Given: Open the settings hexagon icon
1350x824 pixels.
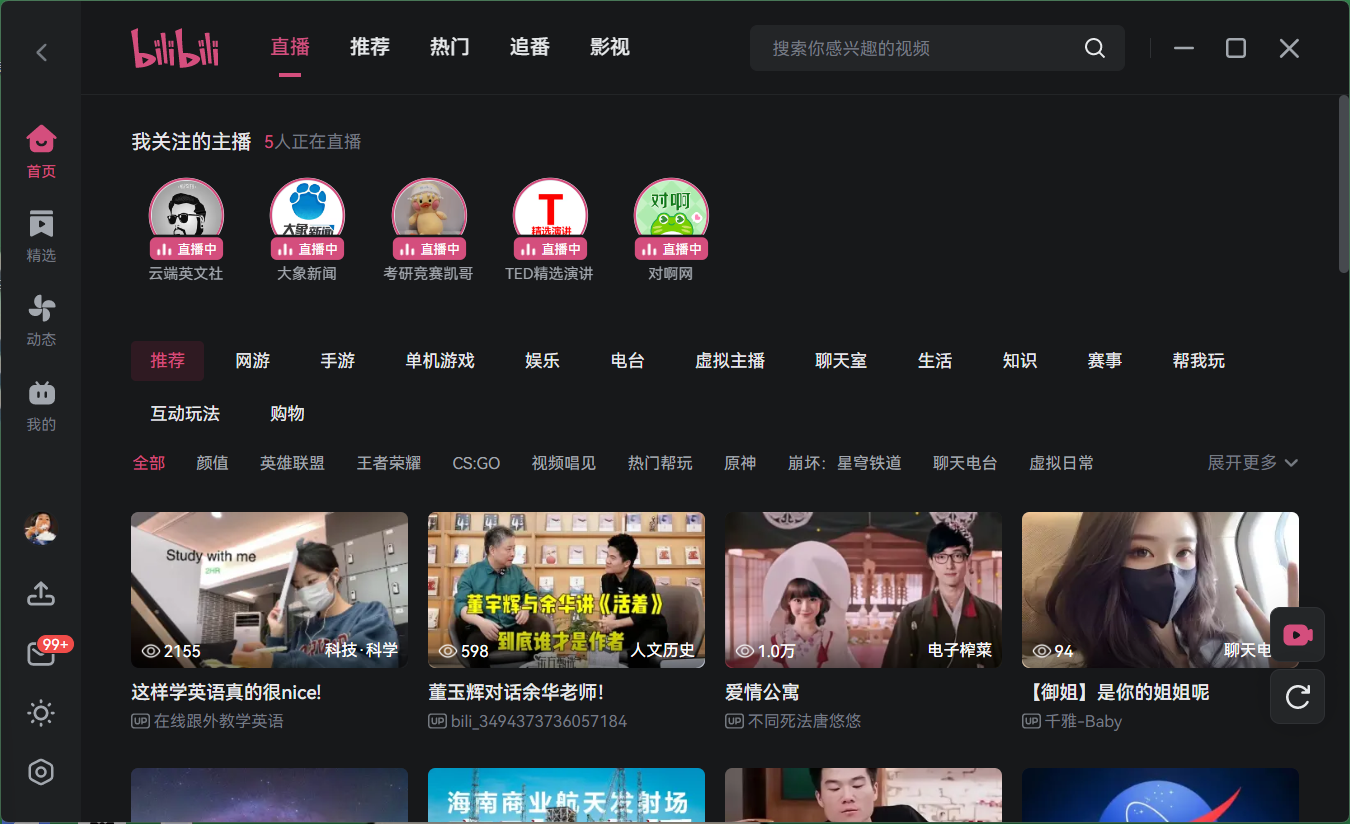Looking at the screenshot, I should click(41, 772).
